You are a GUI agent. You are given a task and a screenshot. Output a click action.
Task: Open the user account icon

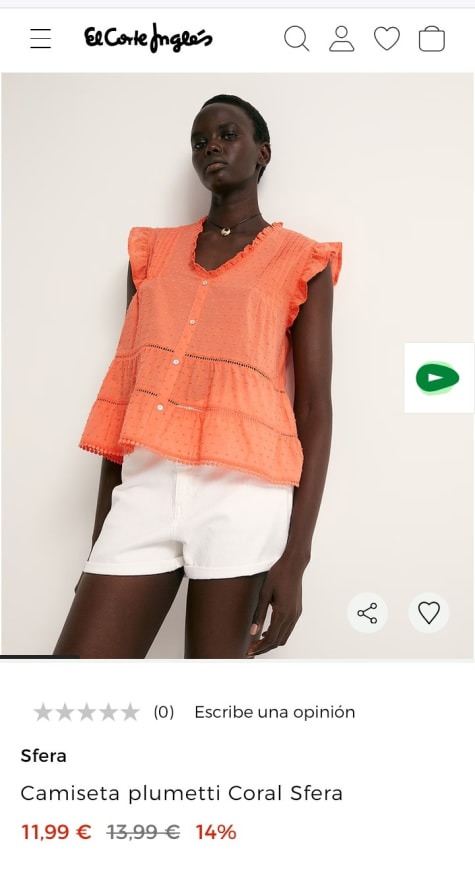(x=342, y=39)
